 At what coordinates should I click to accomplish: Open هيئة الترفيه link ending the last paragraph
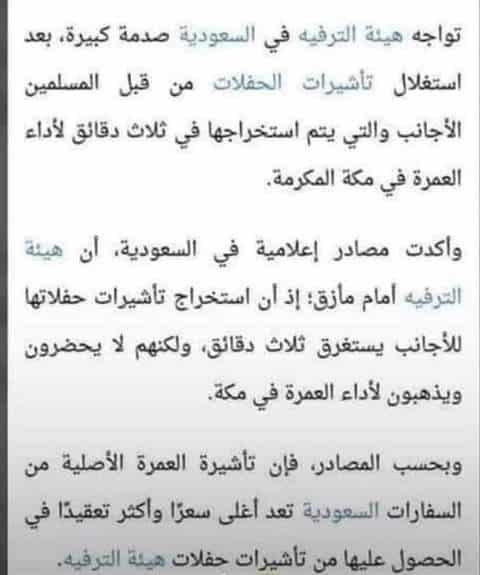pyautogui.click(x=114, y=559)
